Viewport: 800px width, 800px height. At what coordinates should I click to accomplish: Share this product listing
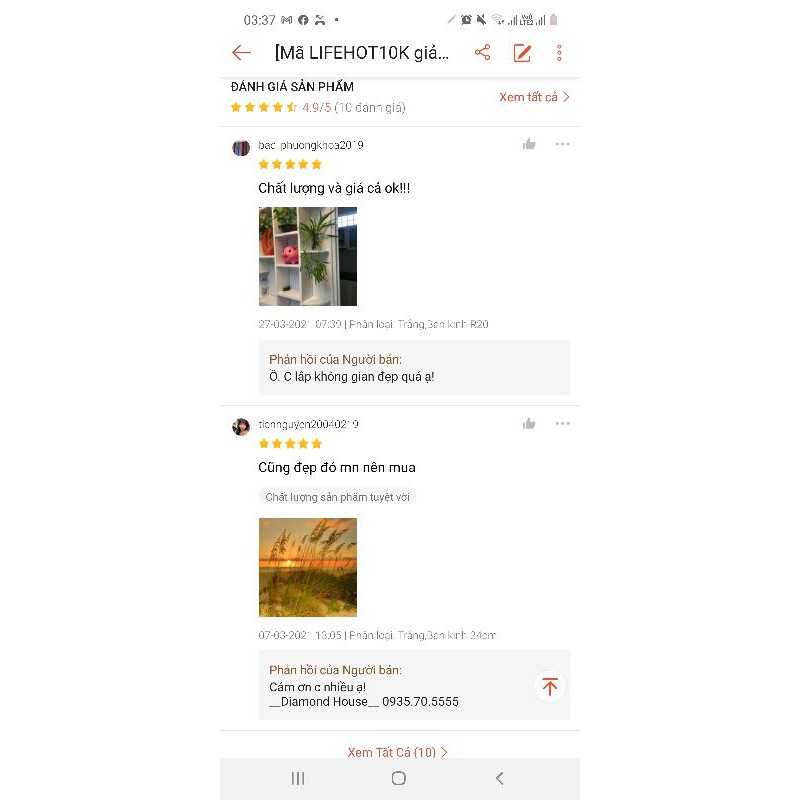[x=483, y=53]
